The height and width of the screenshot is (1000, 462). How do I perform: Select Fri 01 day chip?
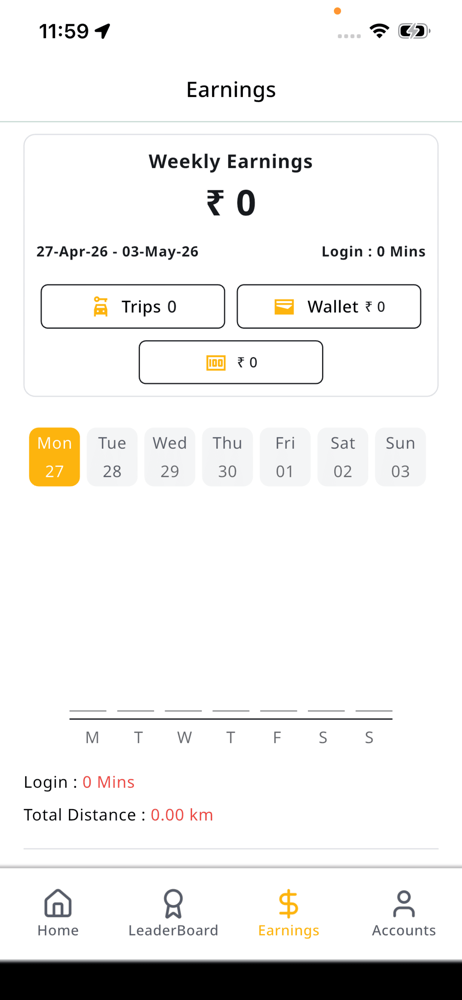[285, 457]
